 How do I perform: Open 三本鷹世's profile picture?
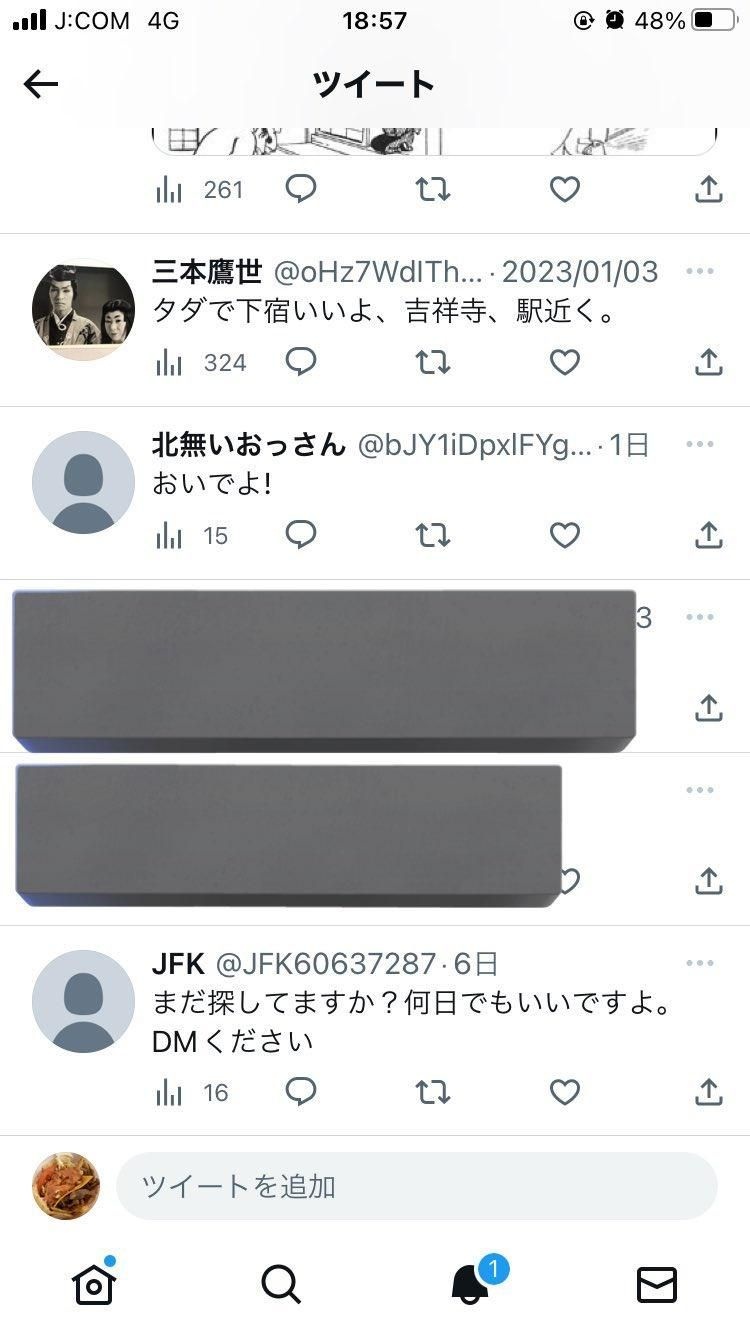[83, 309]
